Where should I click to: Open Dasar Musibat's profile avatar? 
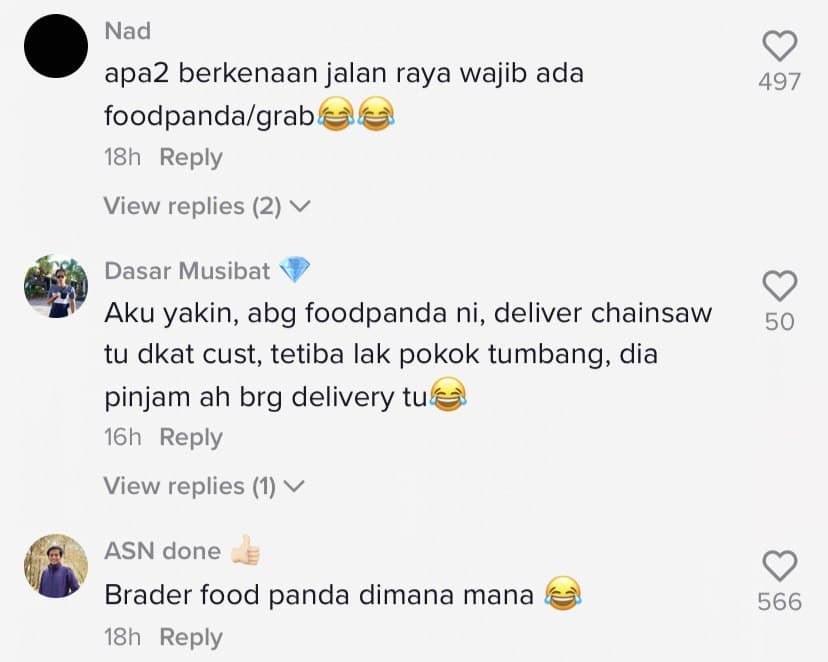[56, 286]
